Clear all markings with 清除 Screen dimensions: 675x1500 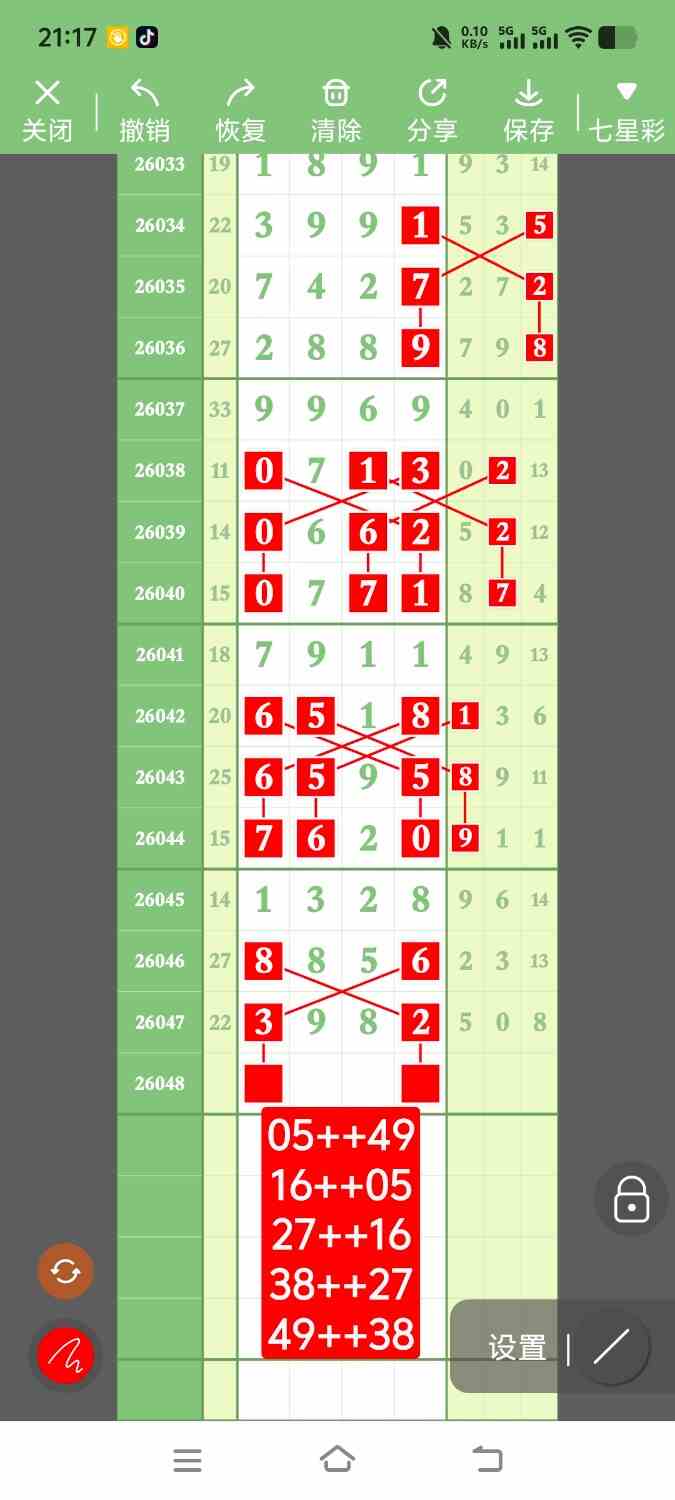coord(336,111)
